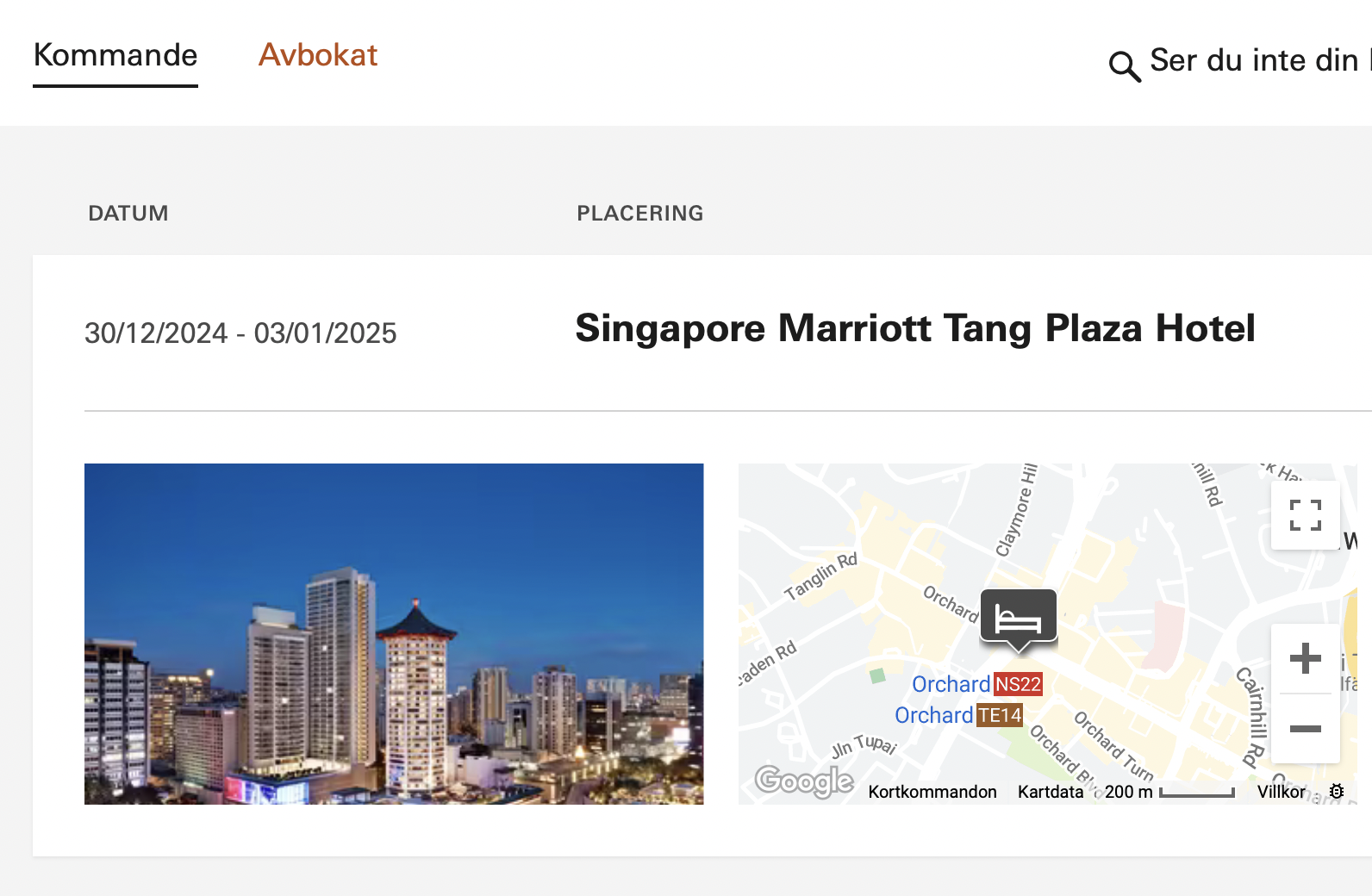Open Singapore Marriott Tang Plaza Hotel booking
Image resolution: width=1372 pixels, height=896 pixels.
tap(914, 329)
